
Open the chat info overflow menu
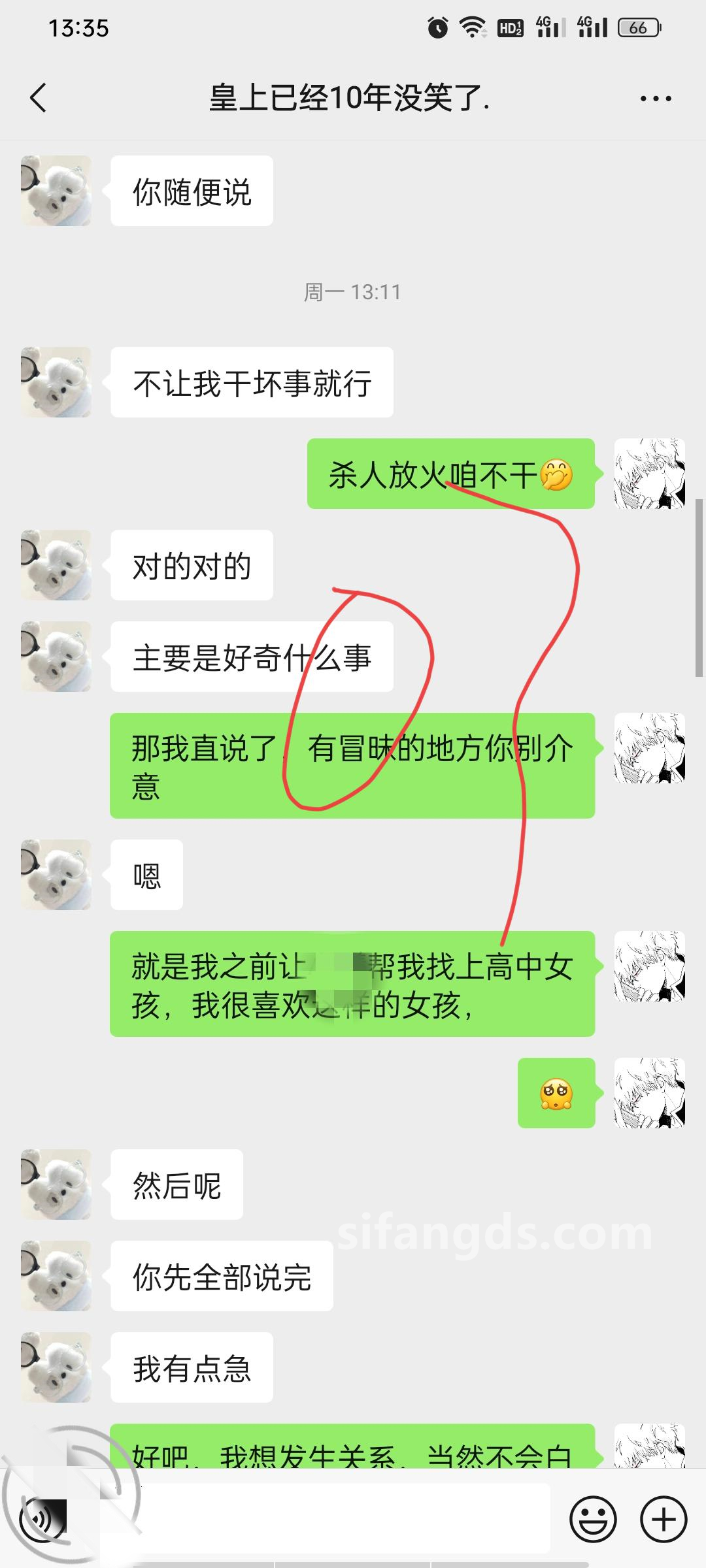click(655, 99)
